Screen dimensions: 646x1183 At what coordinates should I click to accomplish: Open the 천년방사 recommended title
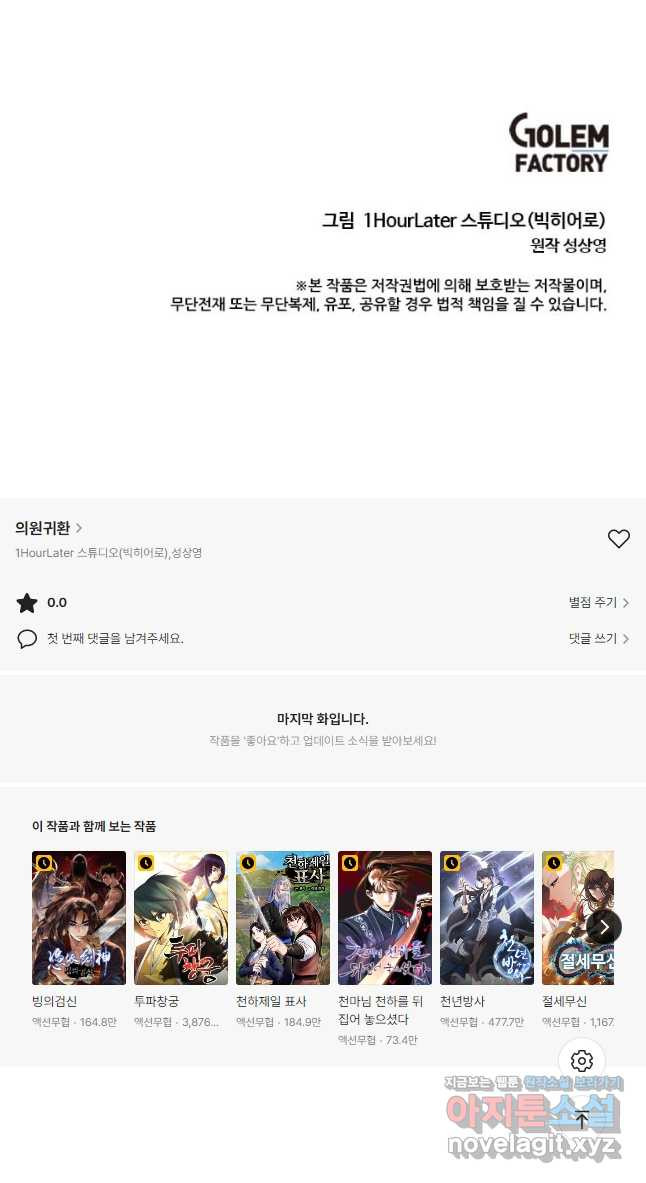487,918
